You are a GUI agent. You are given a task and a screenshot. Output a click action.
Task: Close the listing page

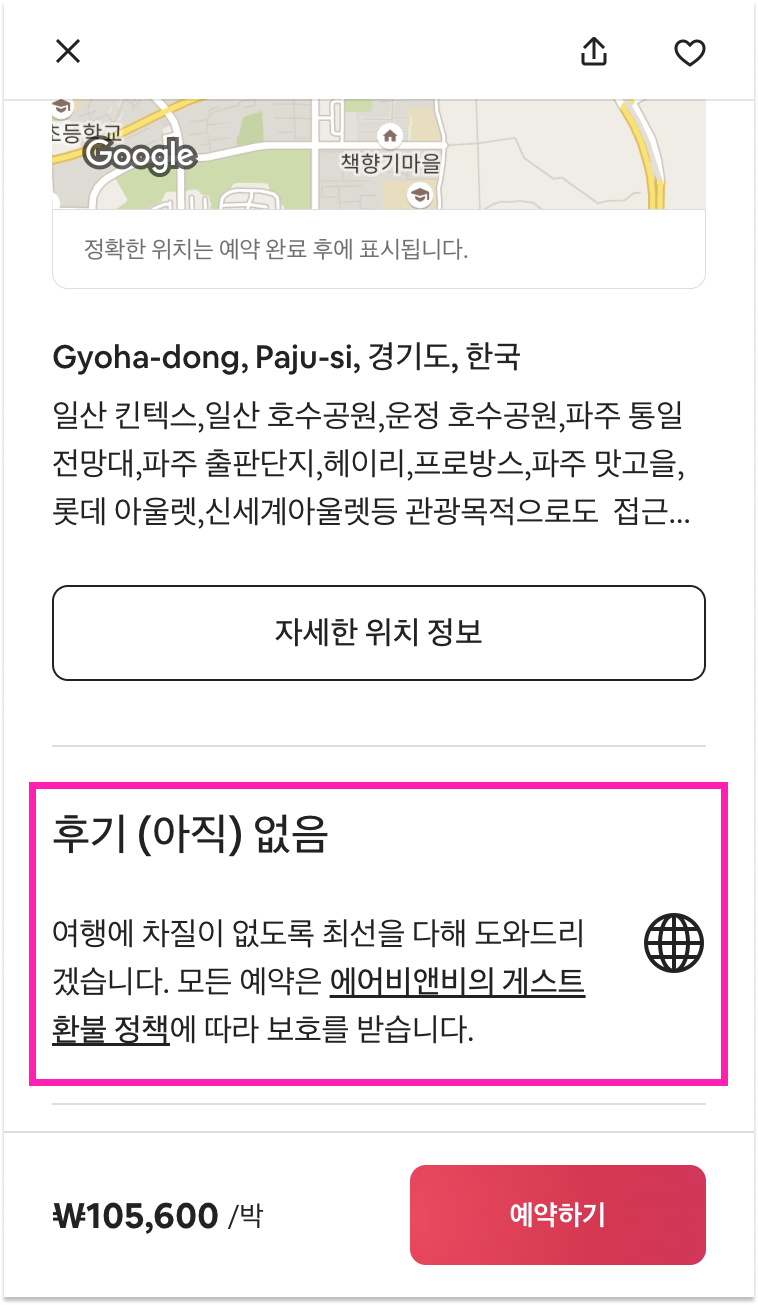pos(68,51)
